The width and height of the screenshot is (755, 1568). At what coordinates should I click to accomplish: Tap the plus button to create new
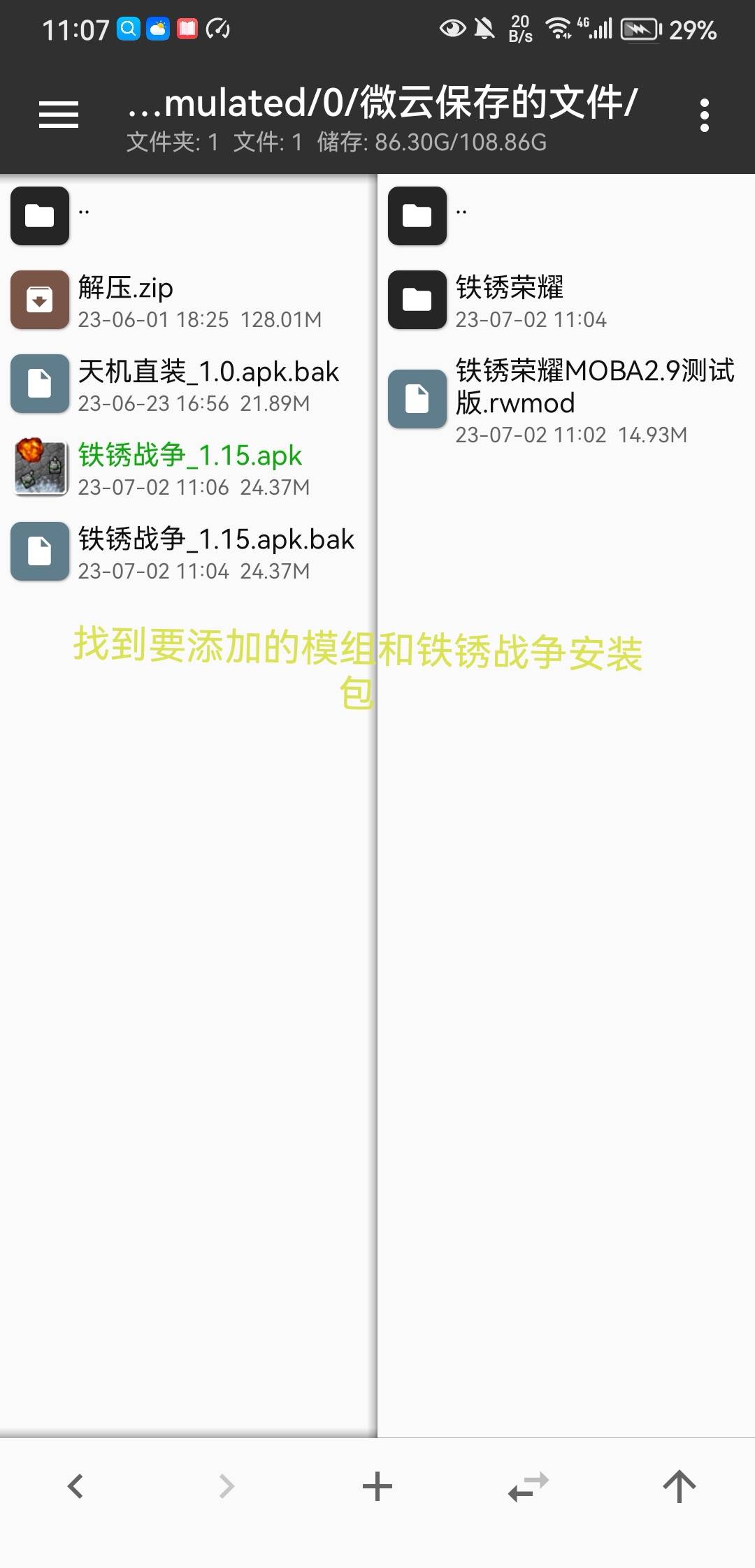(377, 1486)
